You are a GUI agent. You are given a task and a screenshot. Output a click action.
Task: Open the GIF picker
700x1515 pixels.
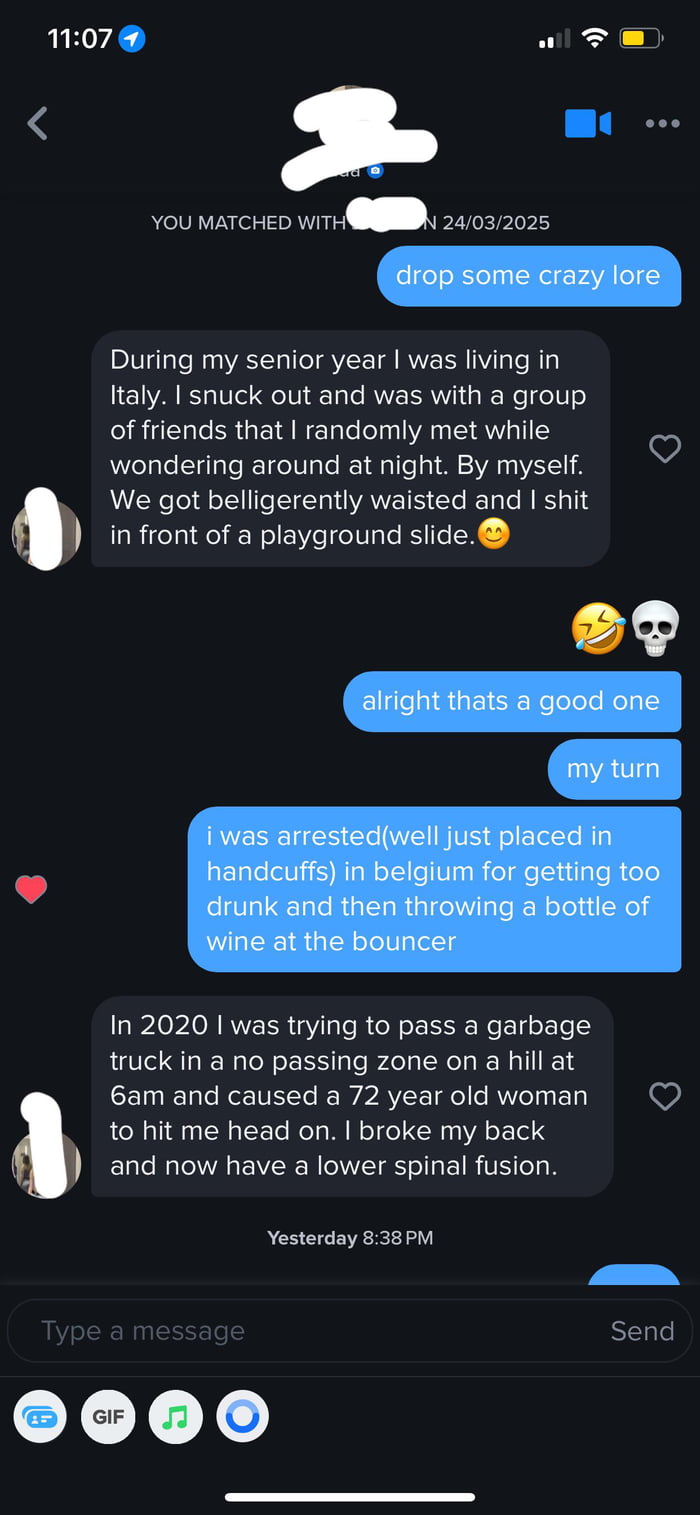pyautogui.click(x=108, y=1417)
